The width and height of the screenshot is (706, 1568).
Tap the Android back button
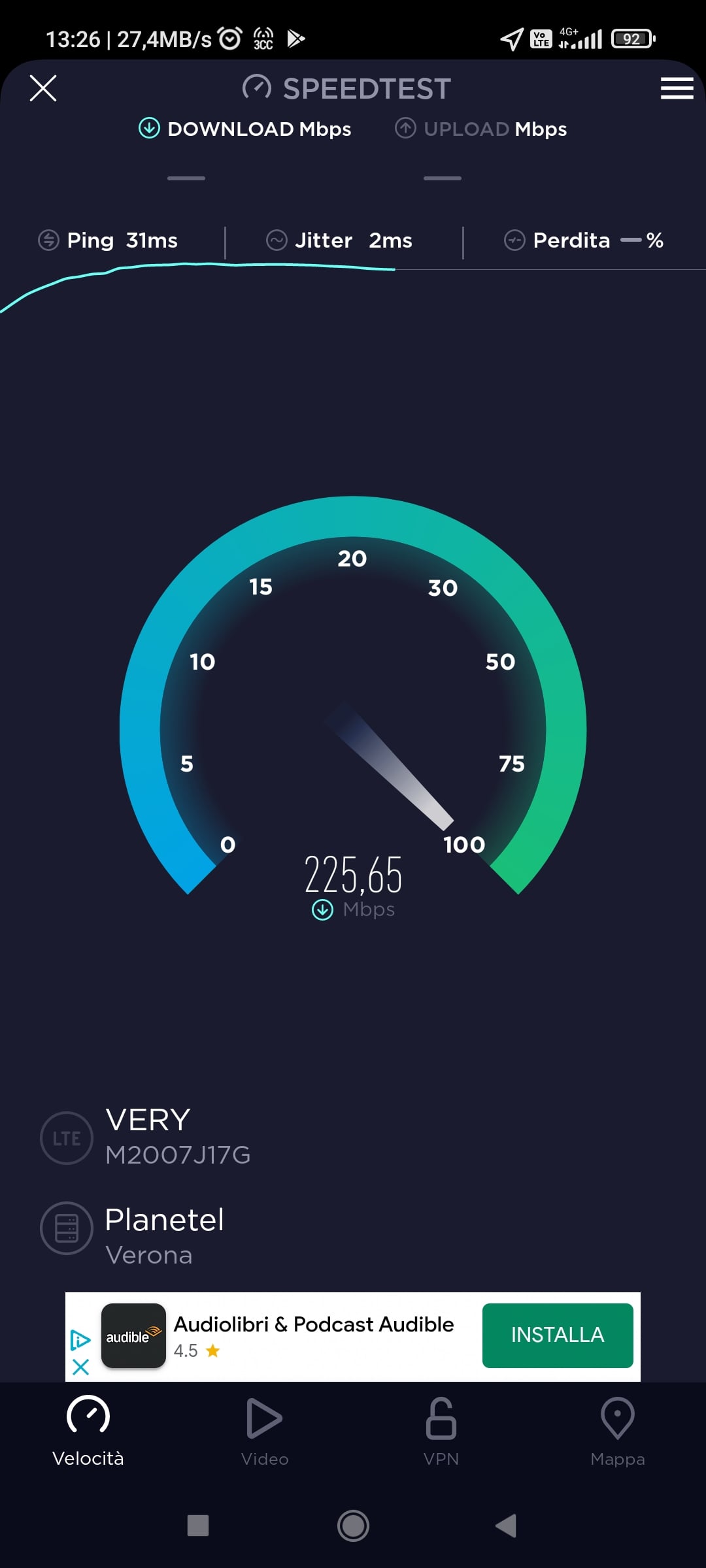(x=506, y=1526)
